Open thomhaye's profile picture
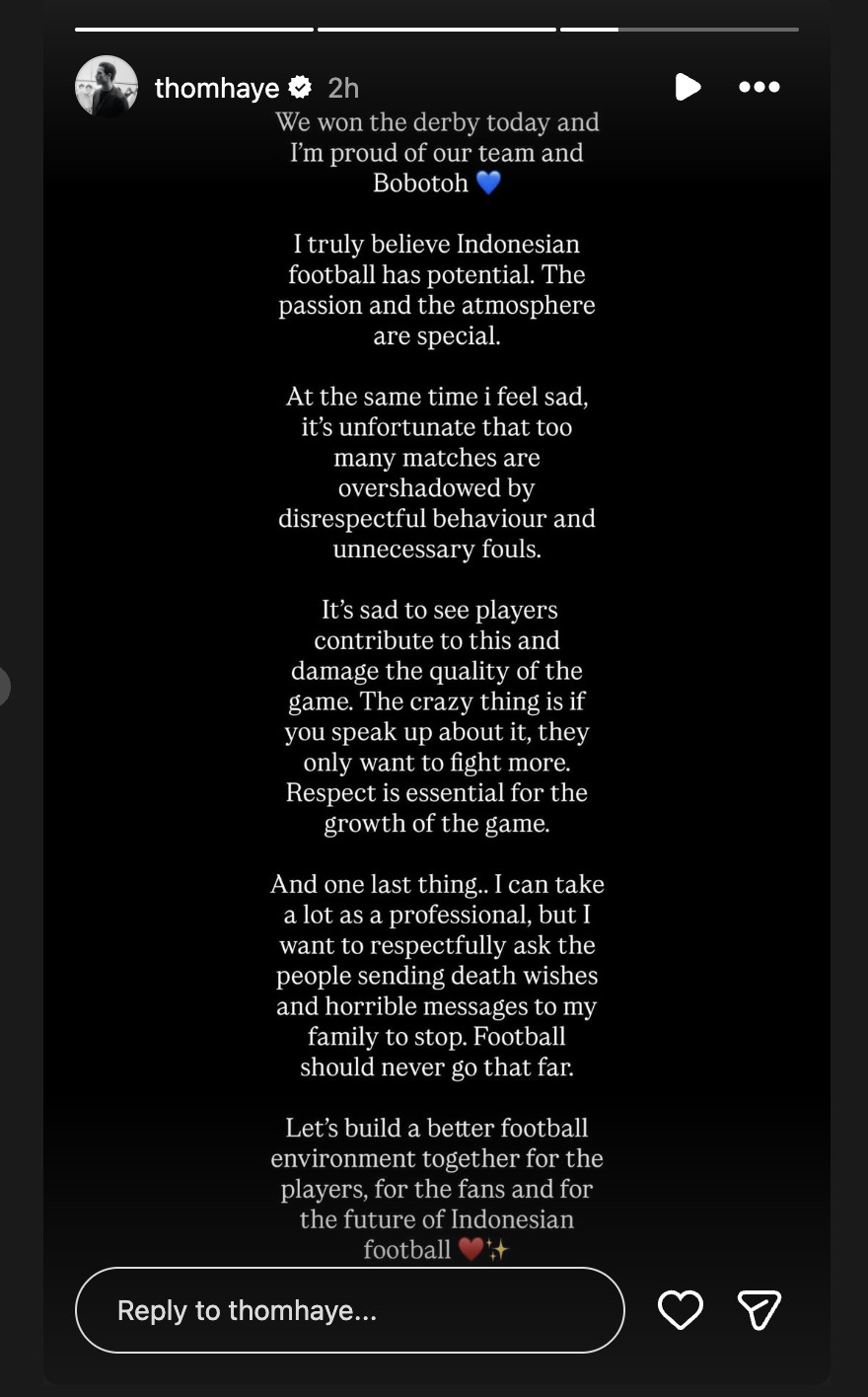 click(106, 87)
